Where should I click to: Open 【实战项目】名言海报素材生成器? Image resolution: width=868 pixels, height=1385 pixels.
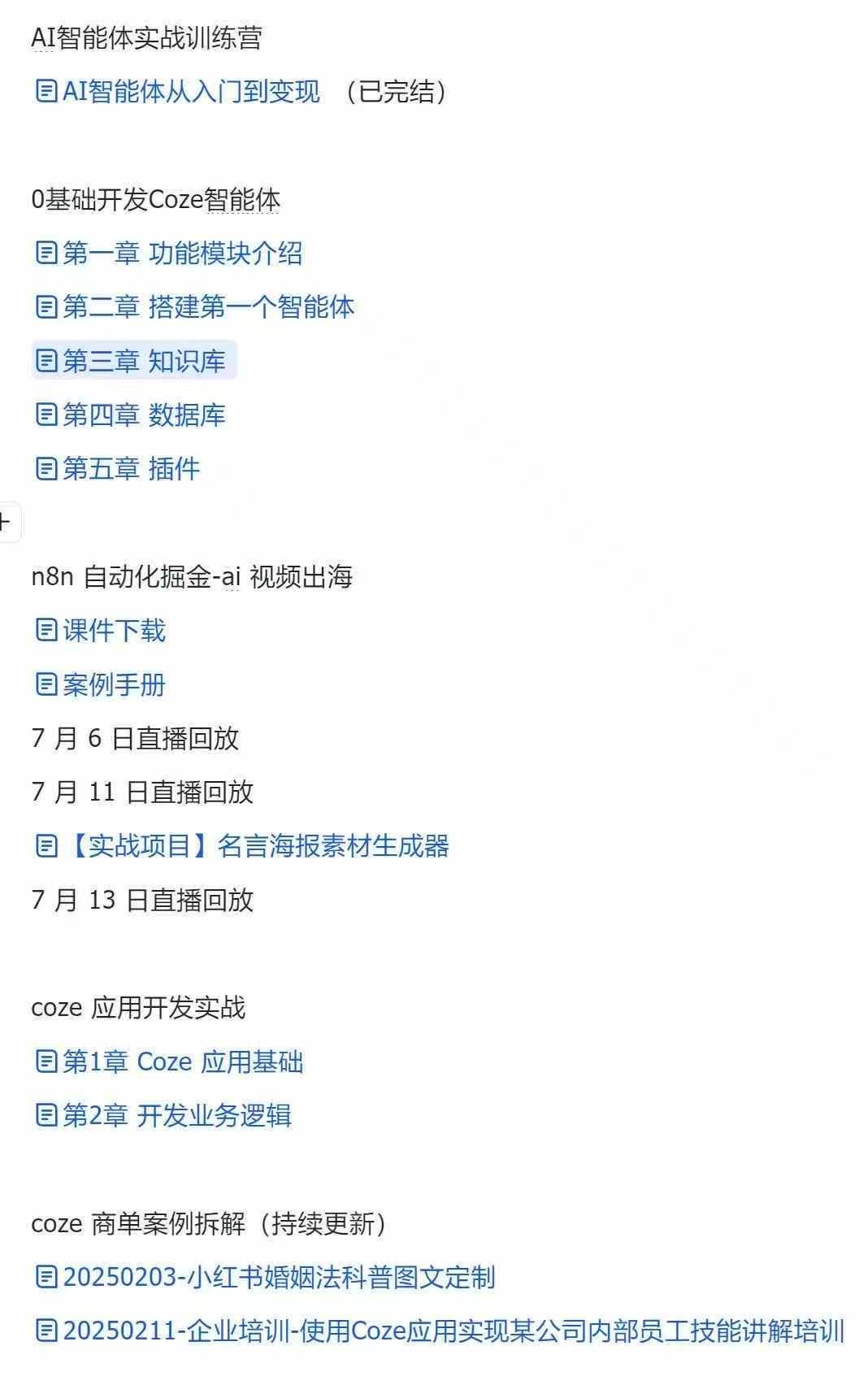click(x=256, y=846)
